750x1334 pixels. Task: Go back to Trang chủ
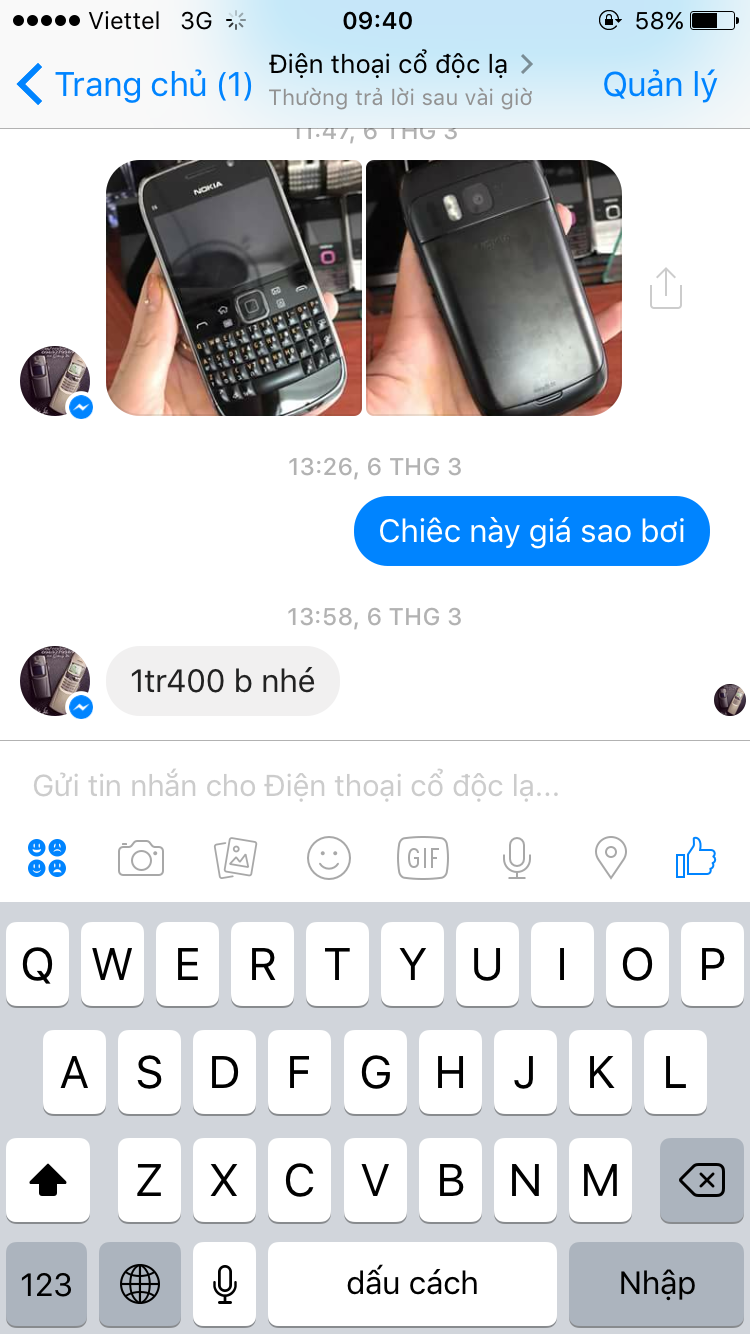click(x=135, y=85)
